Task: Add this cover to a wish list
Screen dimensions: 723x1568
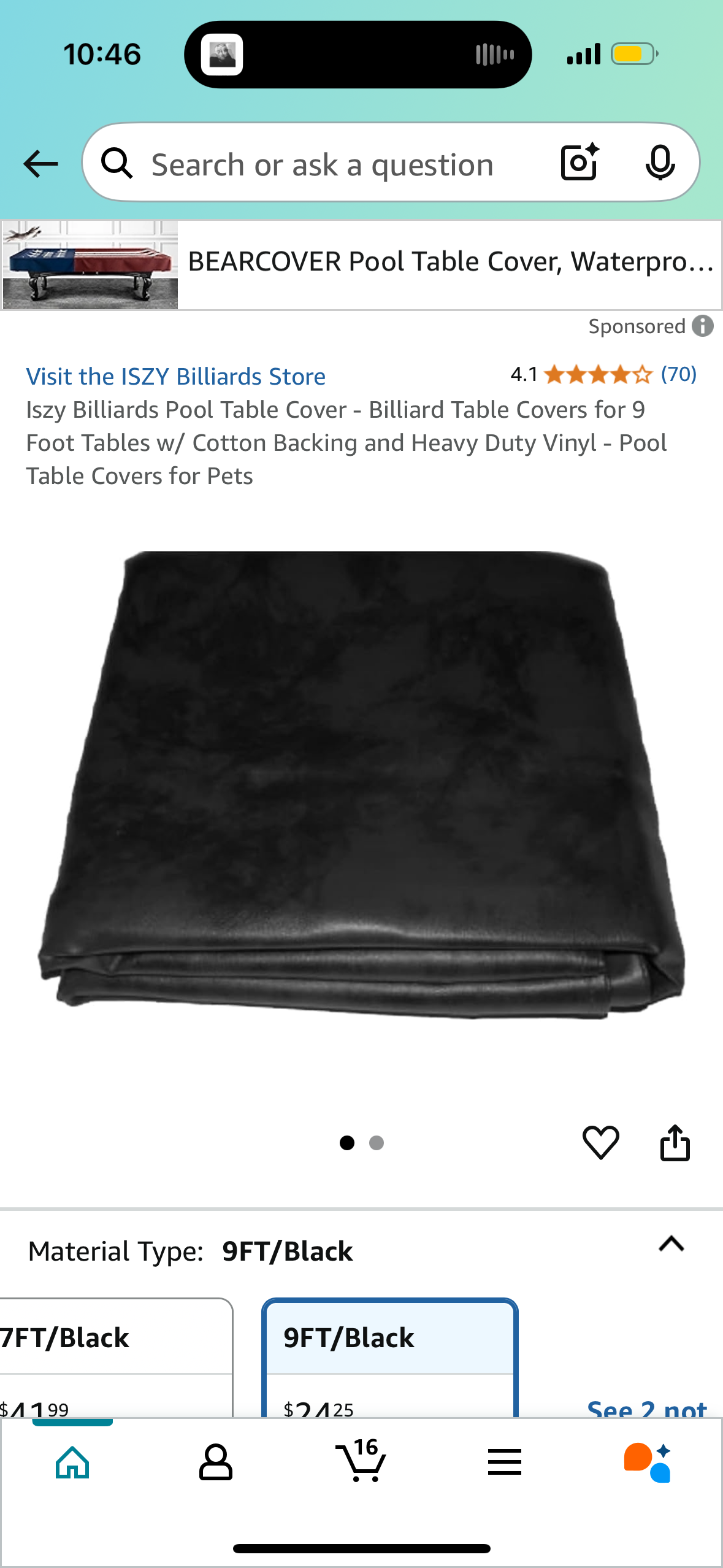Action: point(600,1142)
